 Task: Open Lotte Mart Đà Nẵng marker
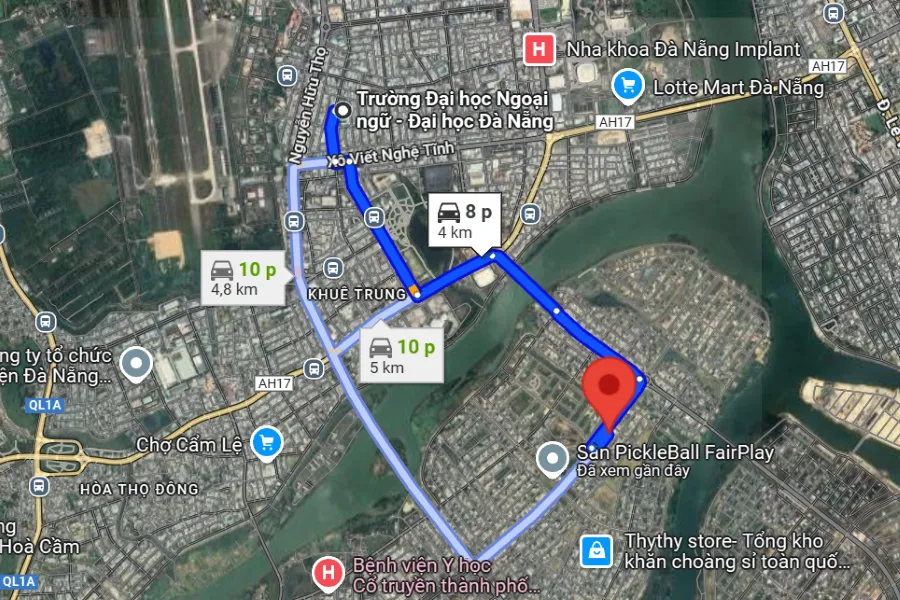[628, 86]
